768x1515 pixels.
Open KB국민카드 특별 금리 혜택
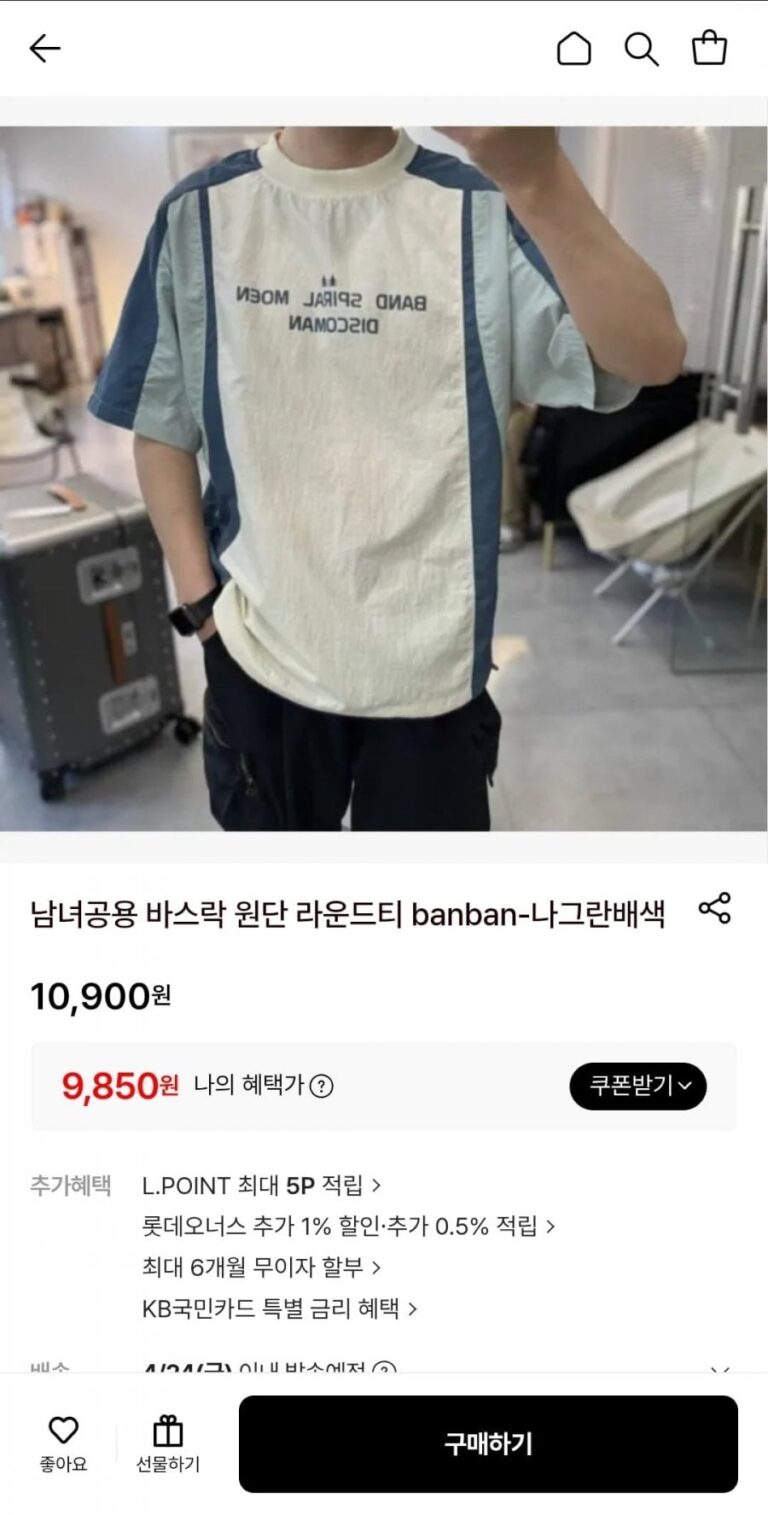tap(279, 1308)
